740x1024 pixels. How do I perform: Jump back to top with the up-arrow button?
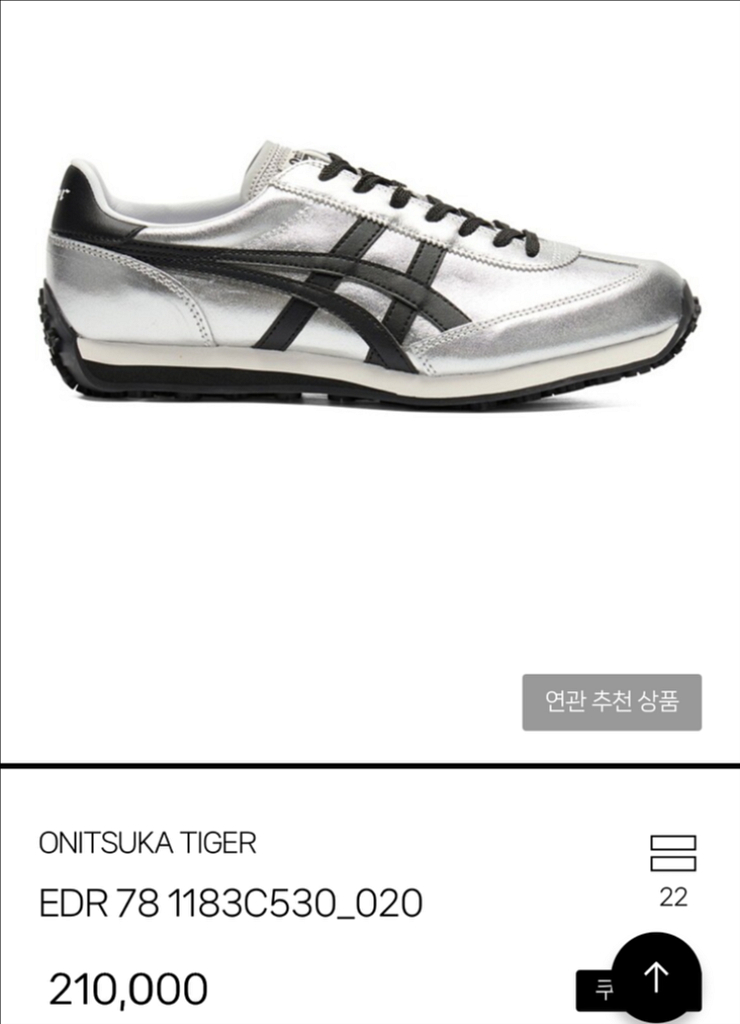[656, 977]
